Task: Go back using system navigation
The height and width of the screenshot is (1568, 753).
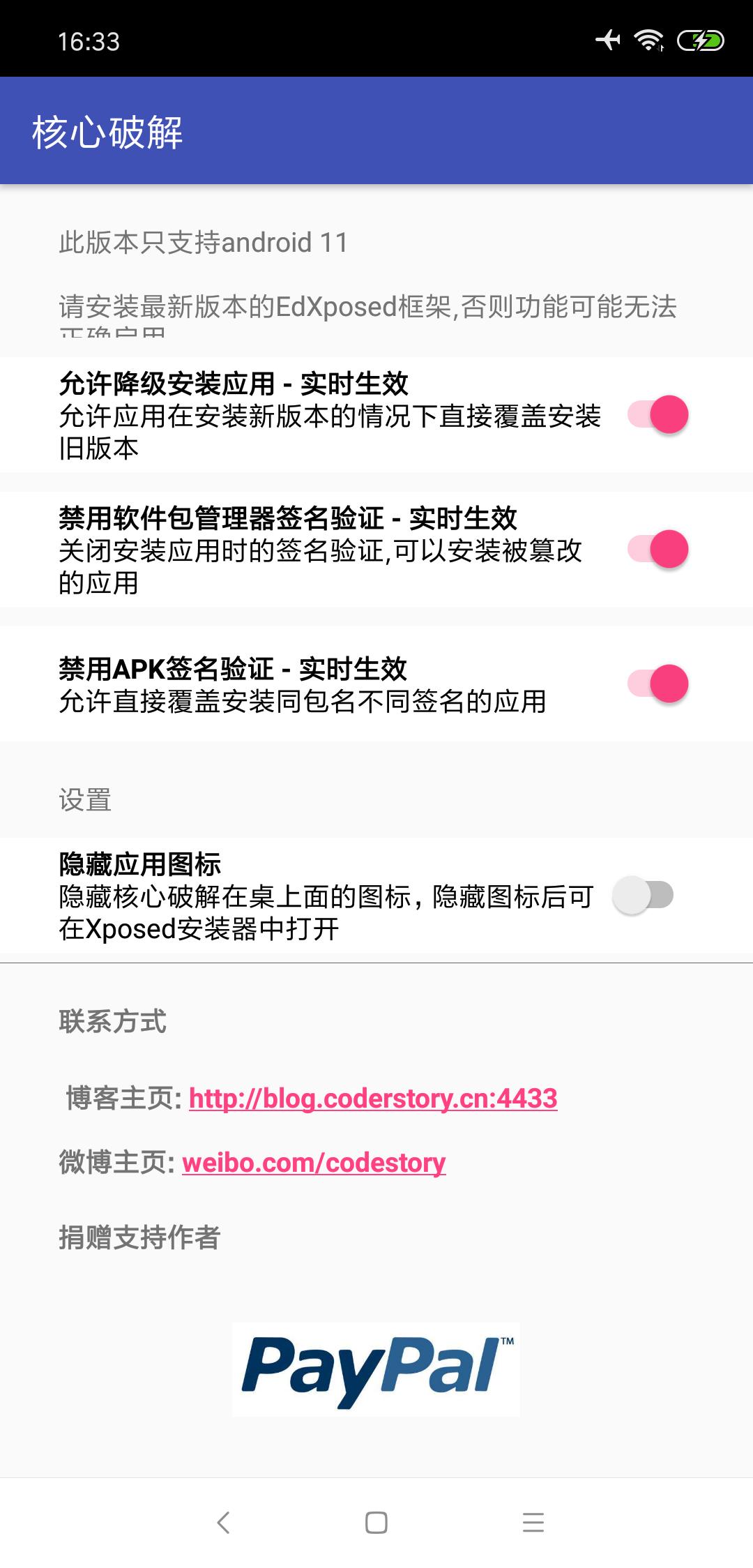Action: click(223, 1522)
